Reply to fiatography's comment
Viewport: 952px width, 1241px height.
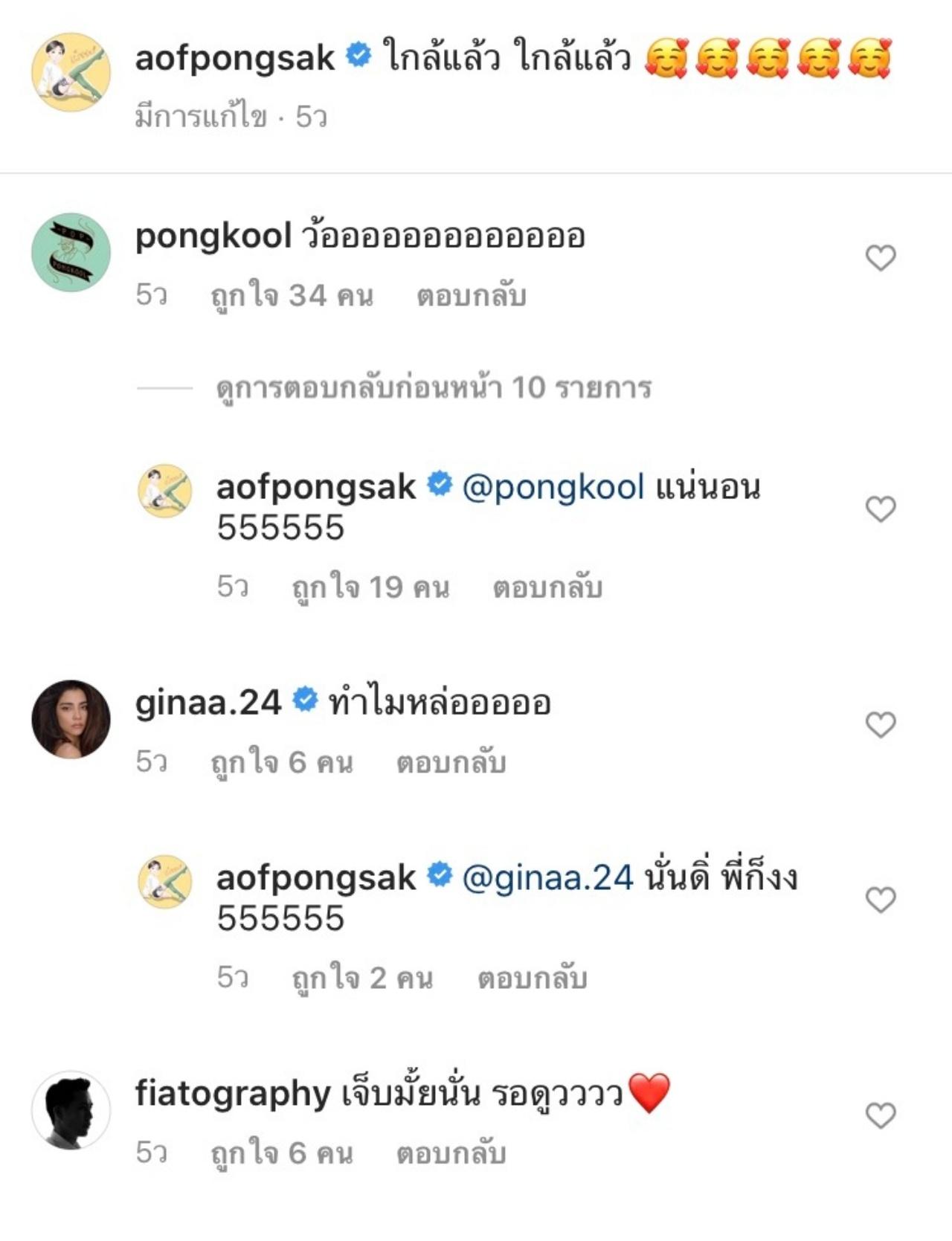[451, 1153]
